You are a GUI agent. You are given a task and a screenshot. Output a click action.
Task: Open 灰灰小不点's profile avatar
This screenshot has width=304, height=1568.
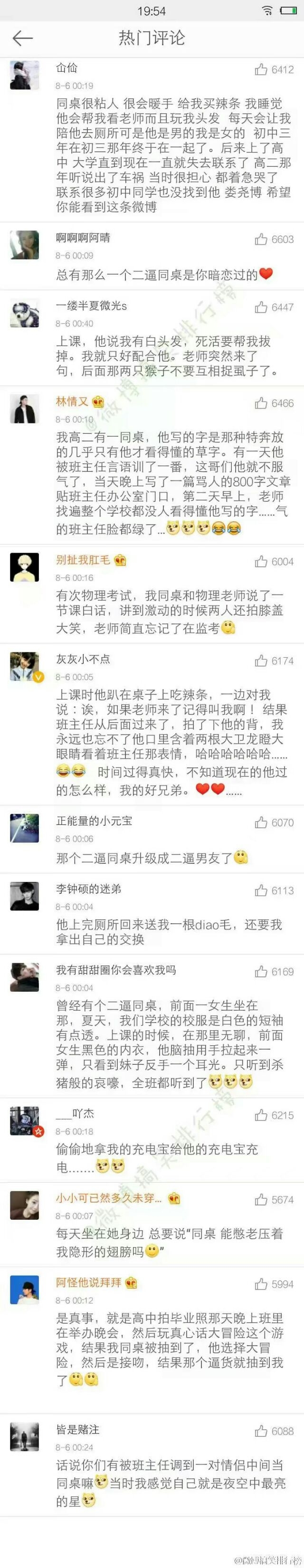tap(25, 667)
